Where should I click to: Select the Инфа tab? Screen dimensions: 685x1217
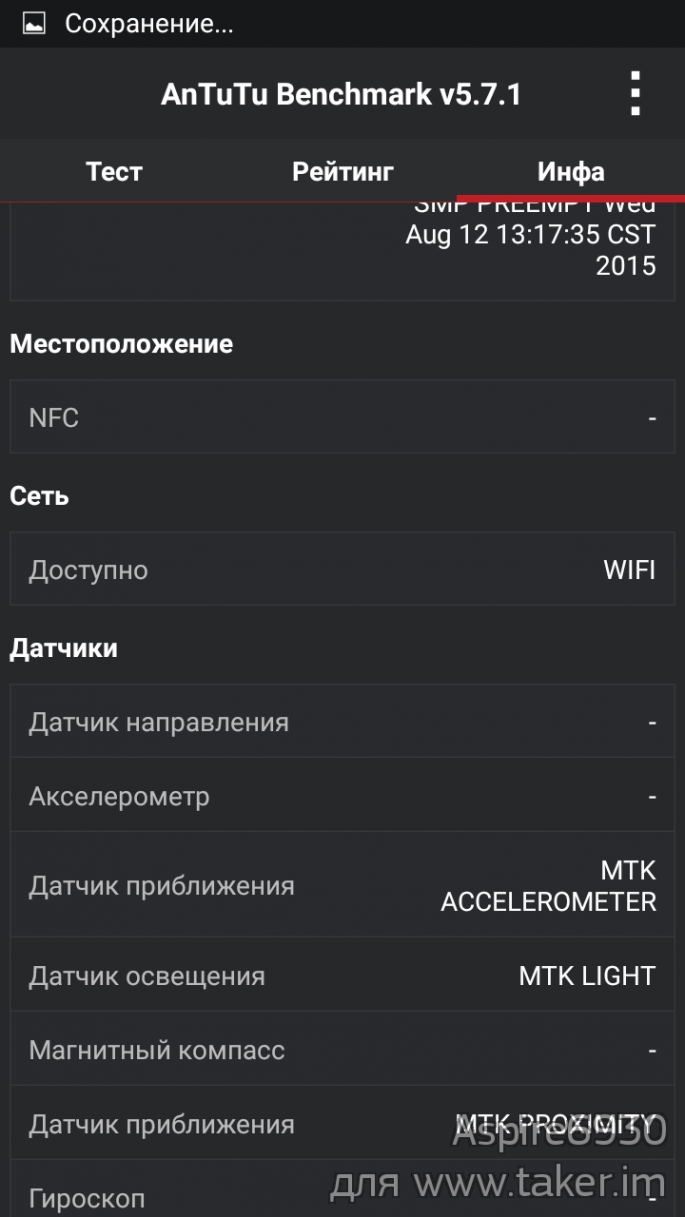[571, 171]
